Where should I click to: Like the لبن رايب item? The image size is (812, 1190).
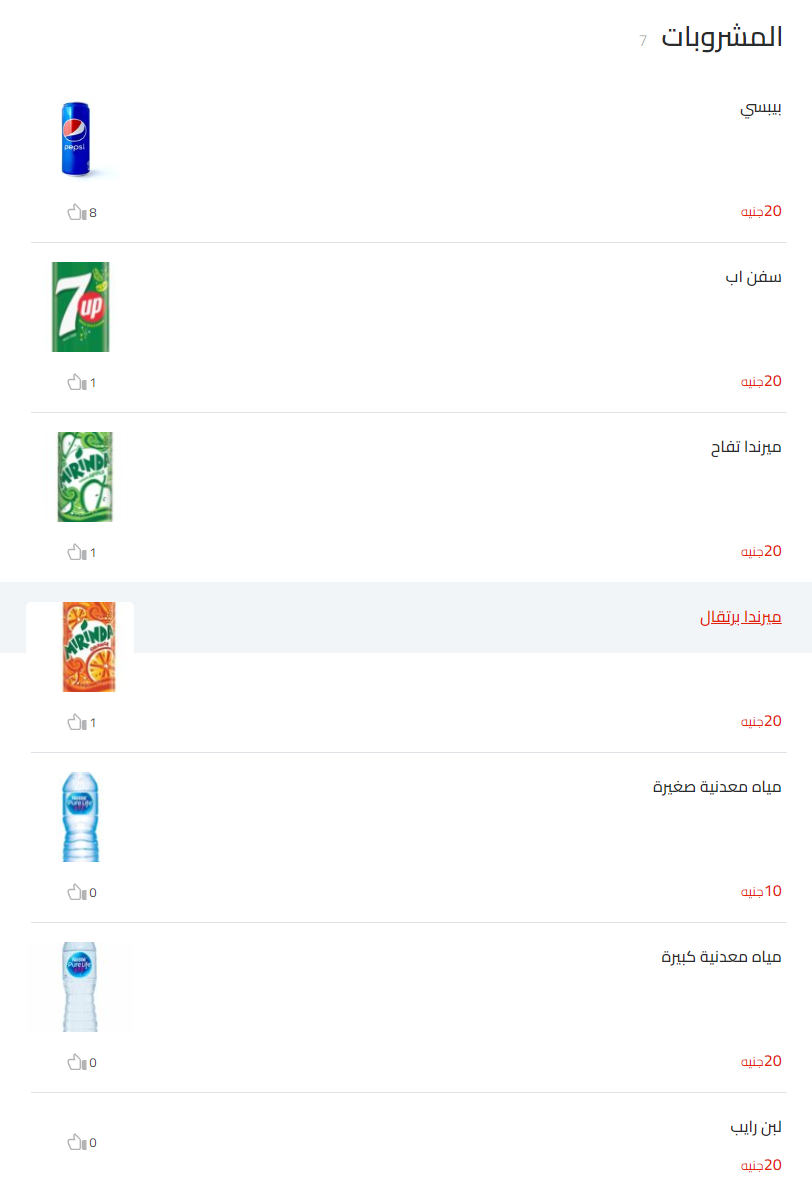(x=77, y=1142)
